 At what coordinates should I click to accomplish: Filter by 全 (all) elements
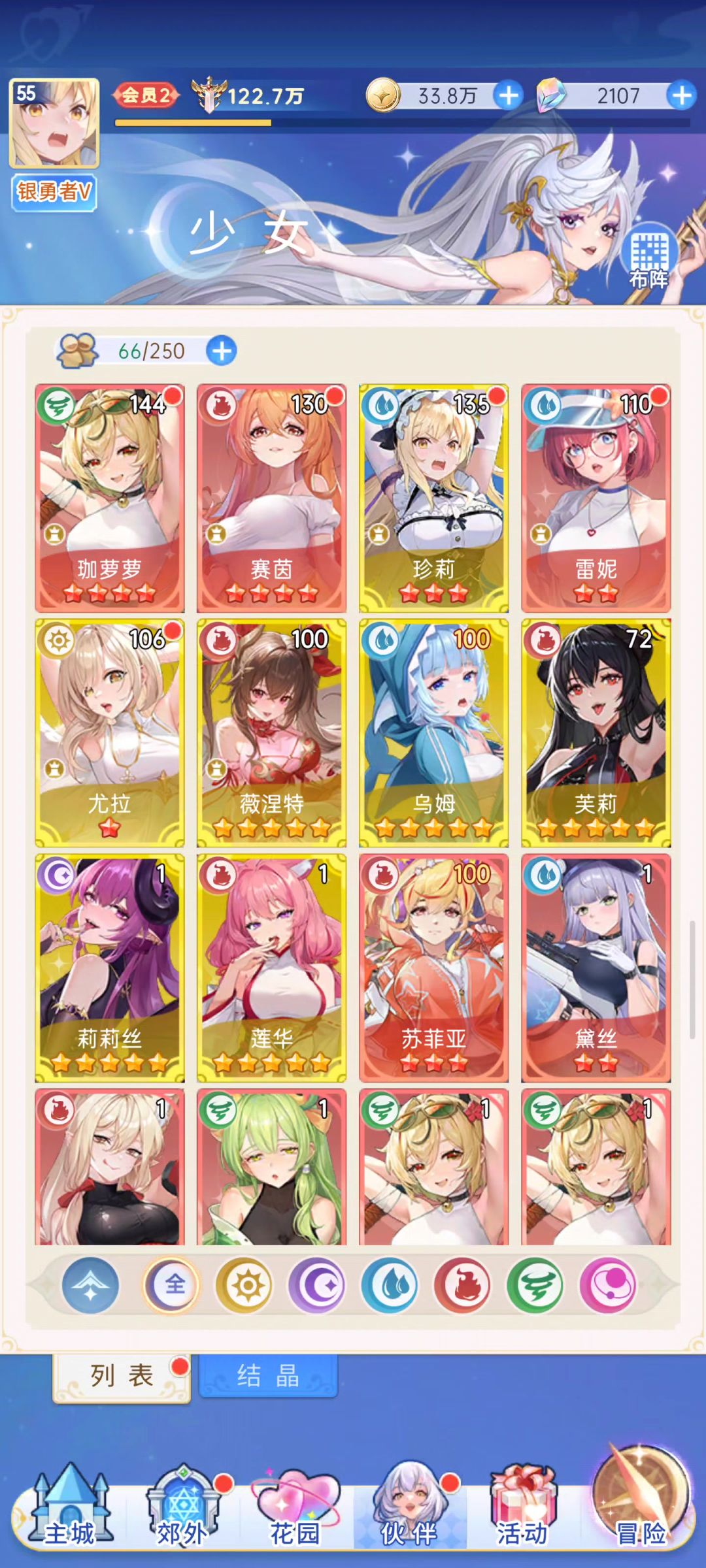click(x=171, y=1285)
